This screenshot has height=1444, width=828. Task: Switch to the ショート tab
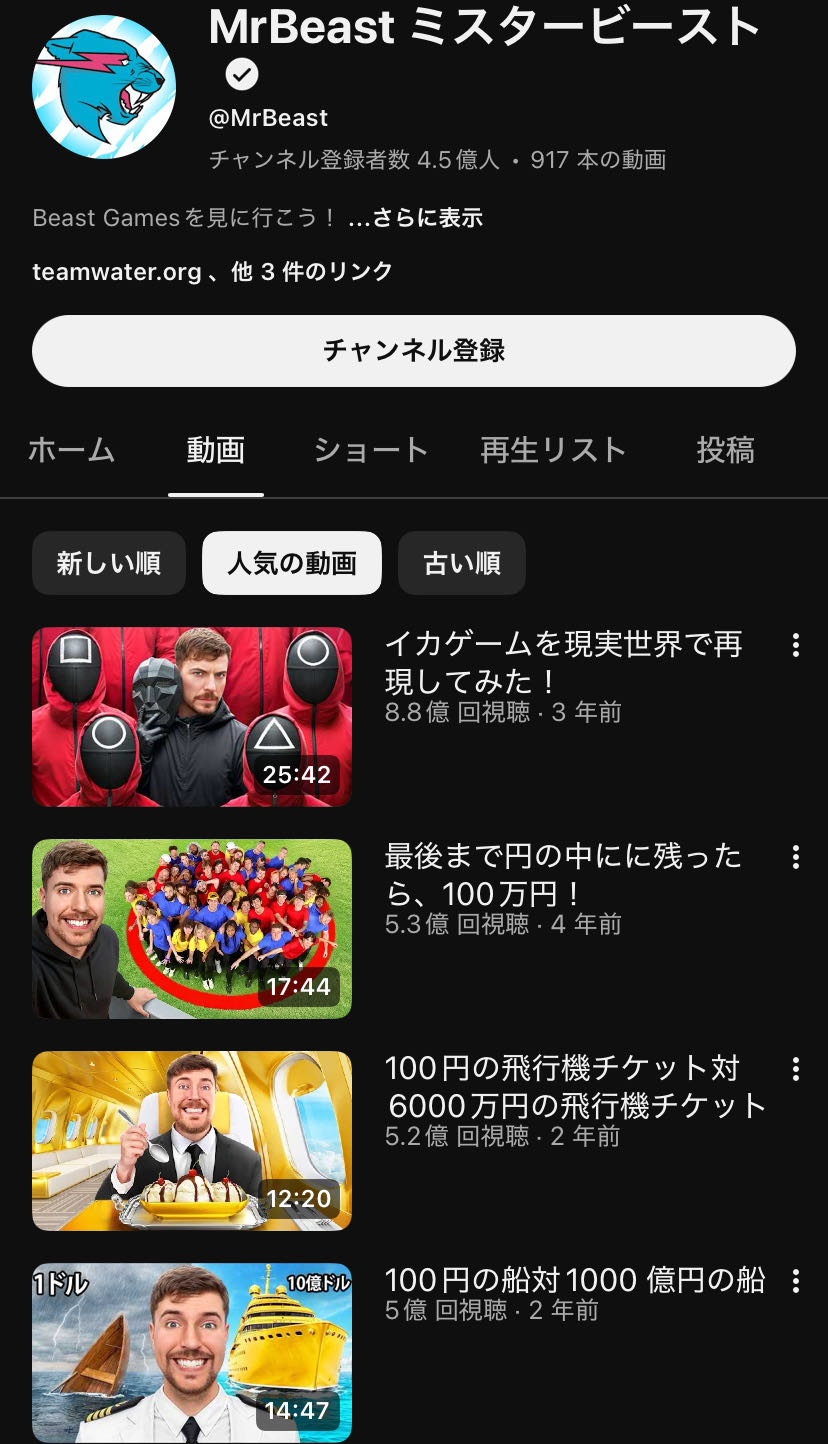tap(371, 450)
